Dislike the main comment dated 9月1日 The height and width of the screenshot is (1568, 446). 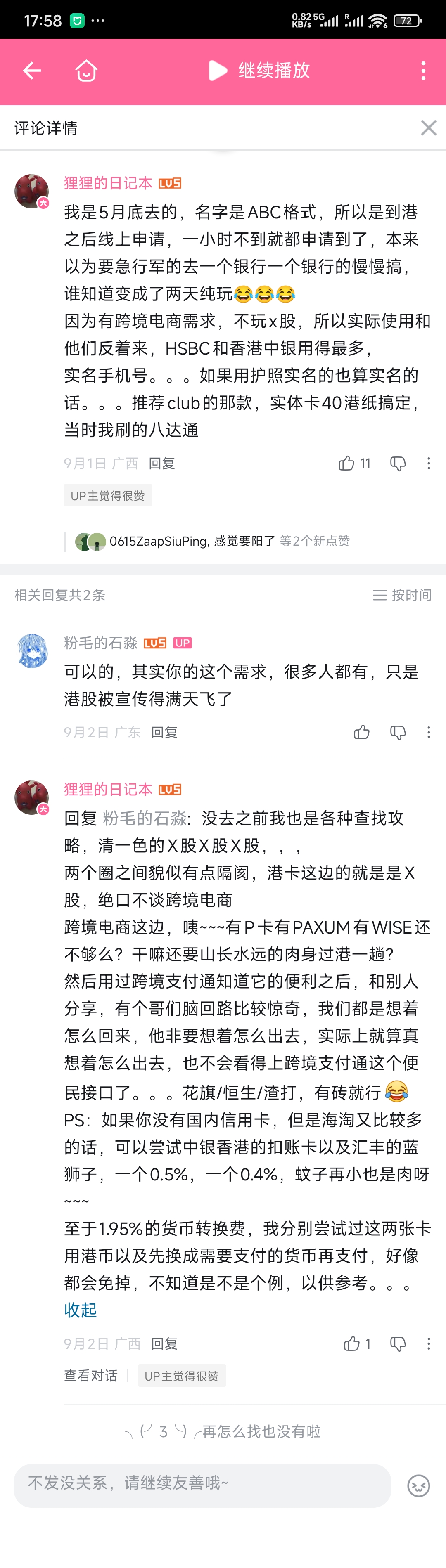pos(398,463)
